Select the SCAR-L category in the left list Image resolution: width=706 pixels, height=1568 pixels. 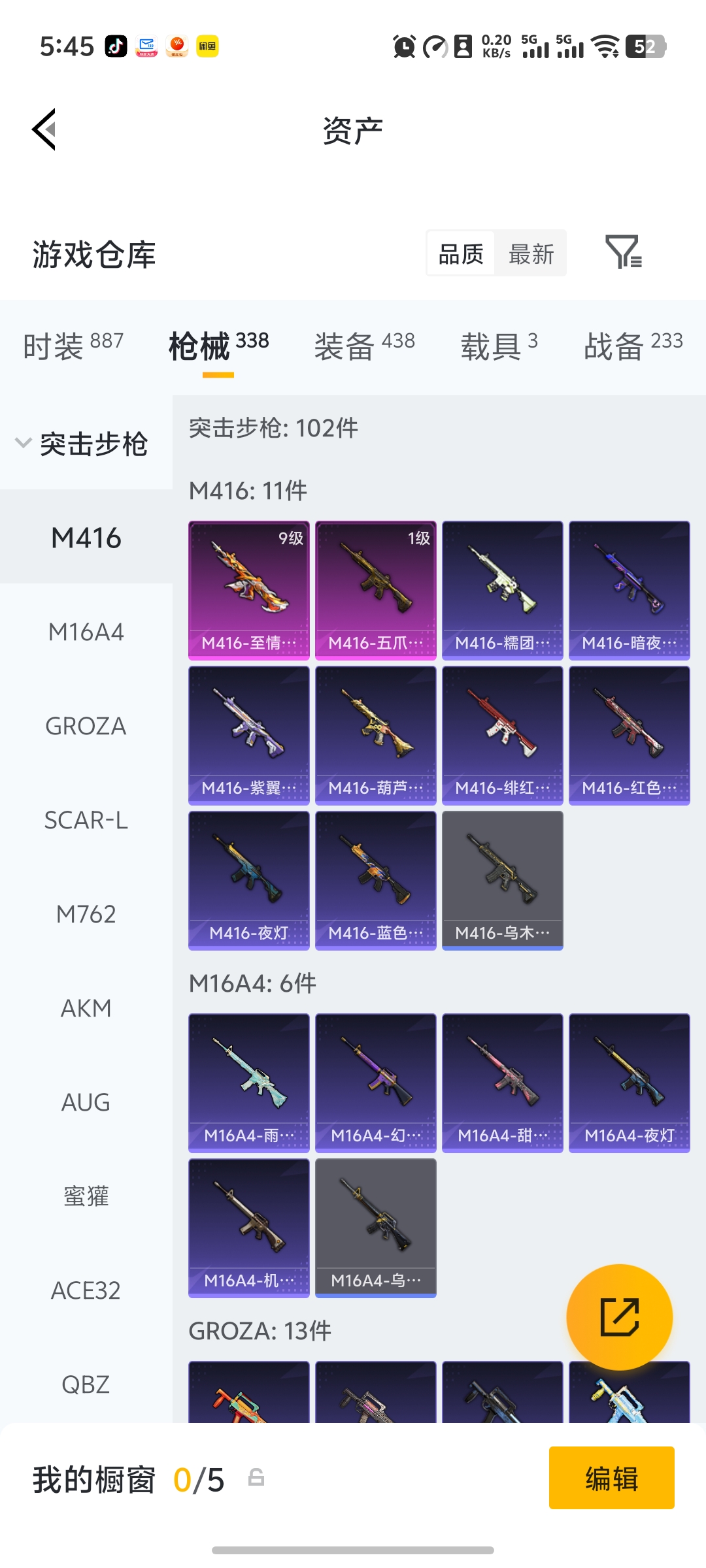[x=86, y=821]
